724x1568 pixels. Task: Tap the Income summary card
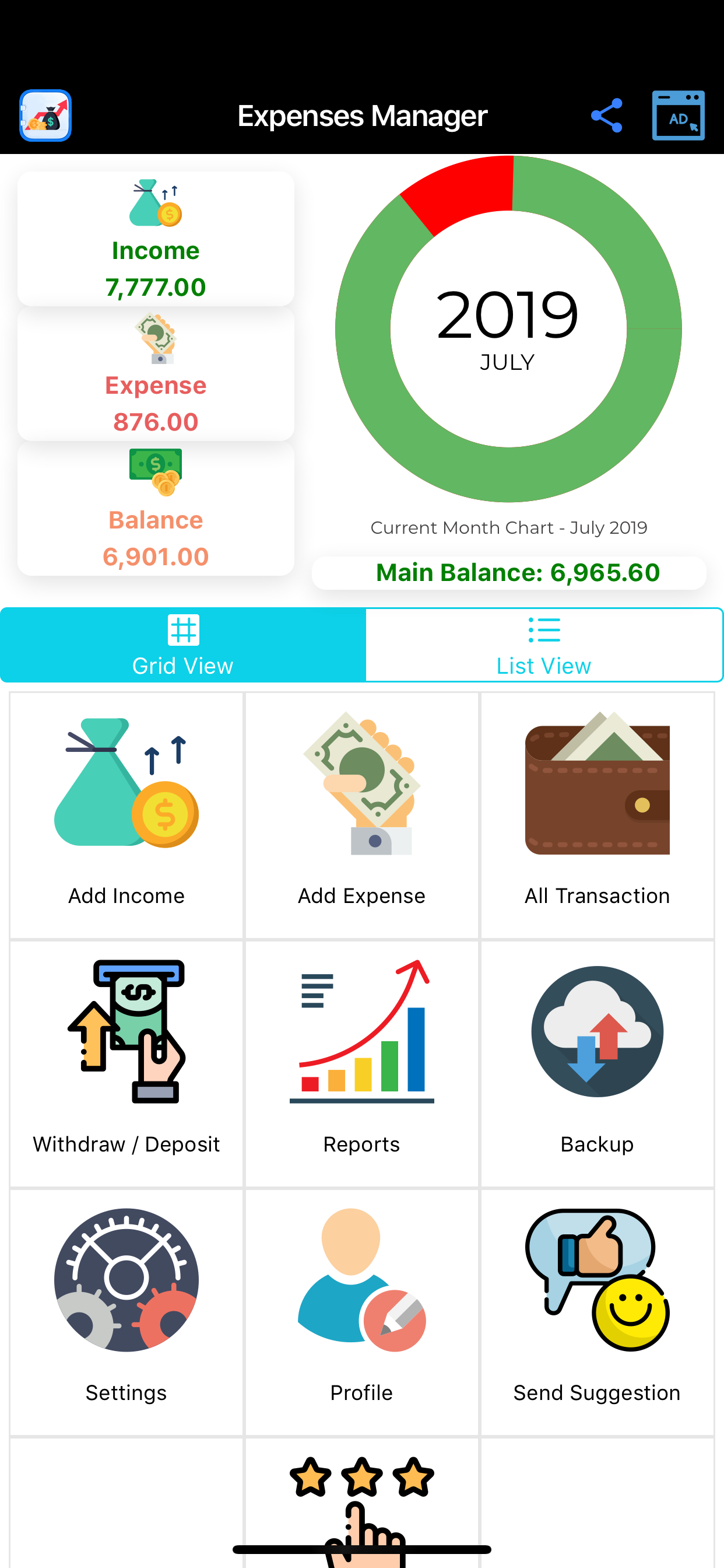[x=156, y=237]
